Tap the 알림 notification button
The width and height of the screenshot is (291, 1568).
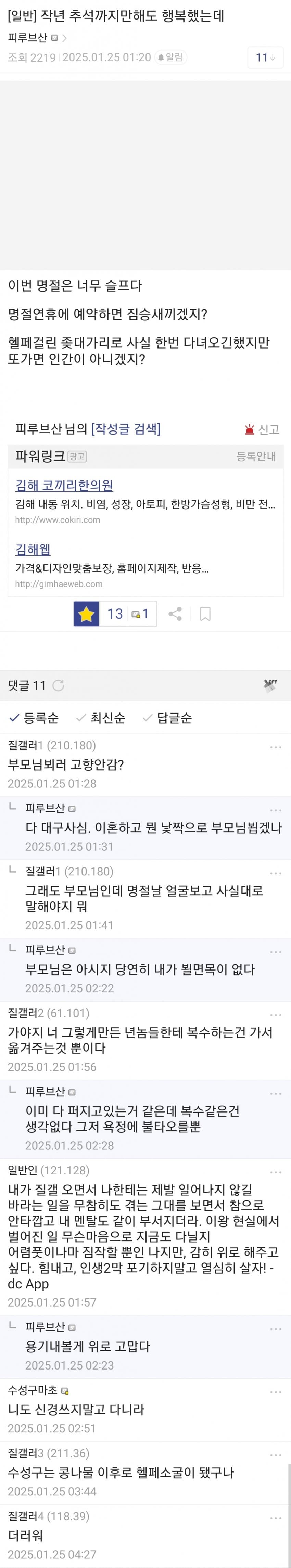pos(170,57)
